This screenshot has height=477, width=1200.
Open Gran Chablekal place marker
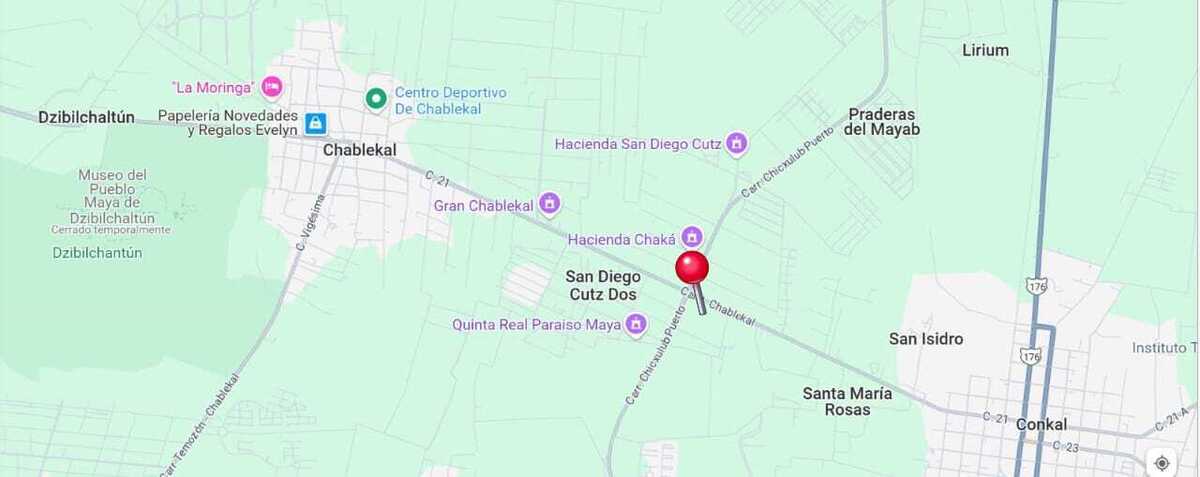[x=549, y=205]
